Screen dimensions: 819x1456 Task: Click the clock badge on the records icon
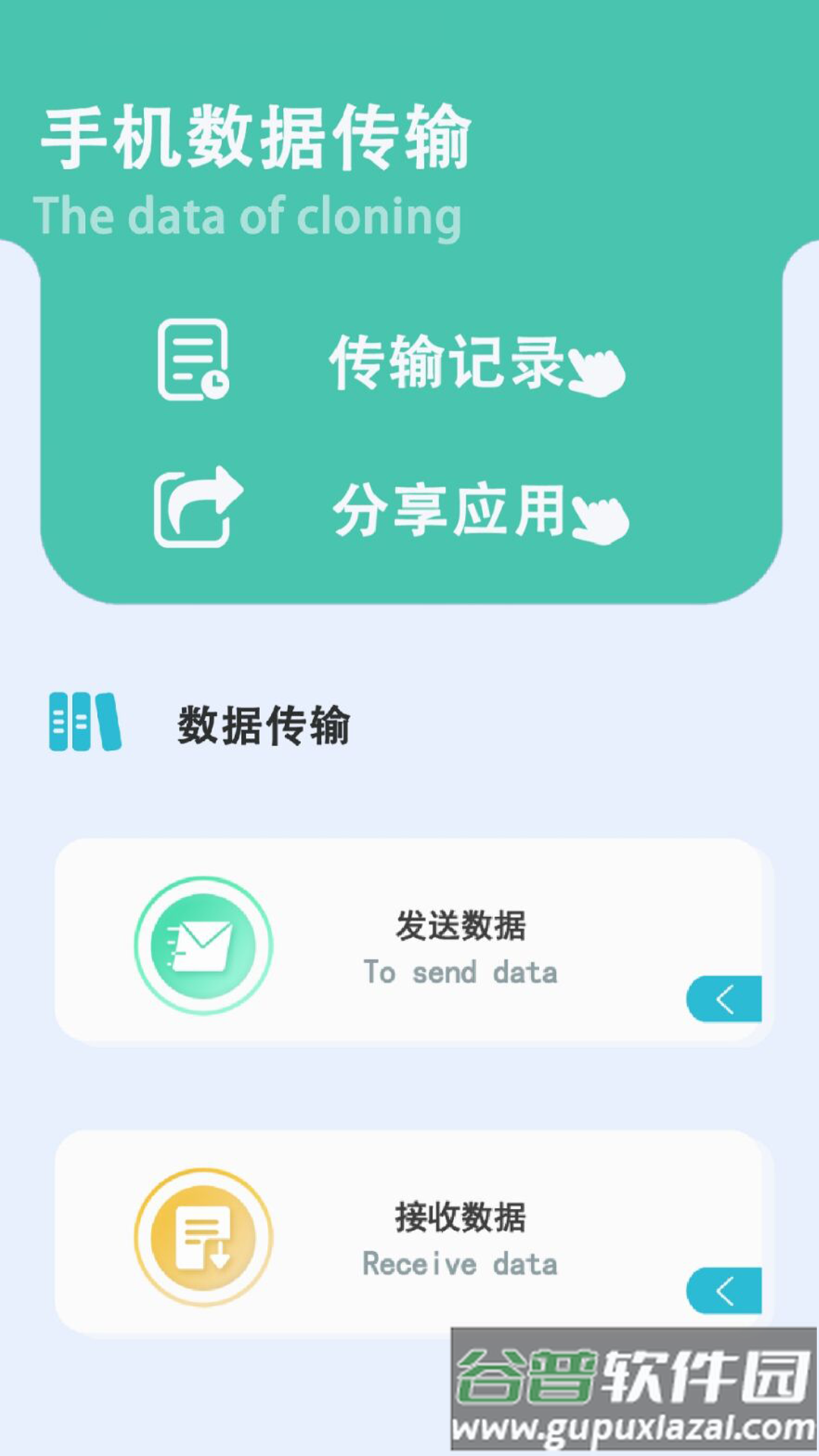(x=215, y=385)
